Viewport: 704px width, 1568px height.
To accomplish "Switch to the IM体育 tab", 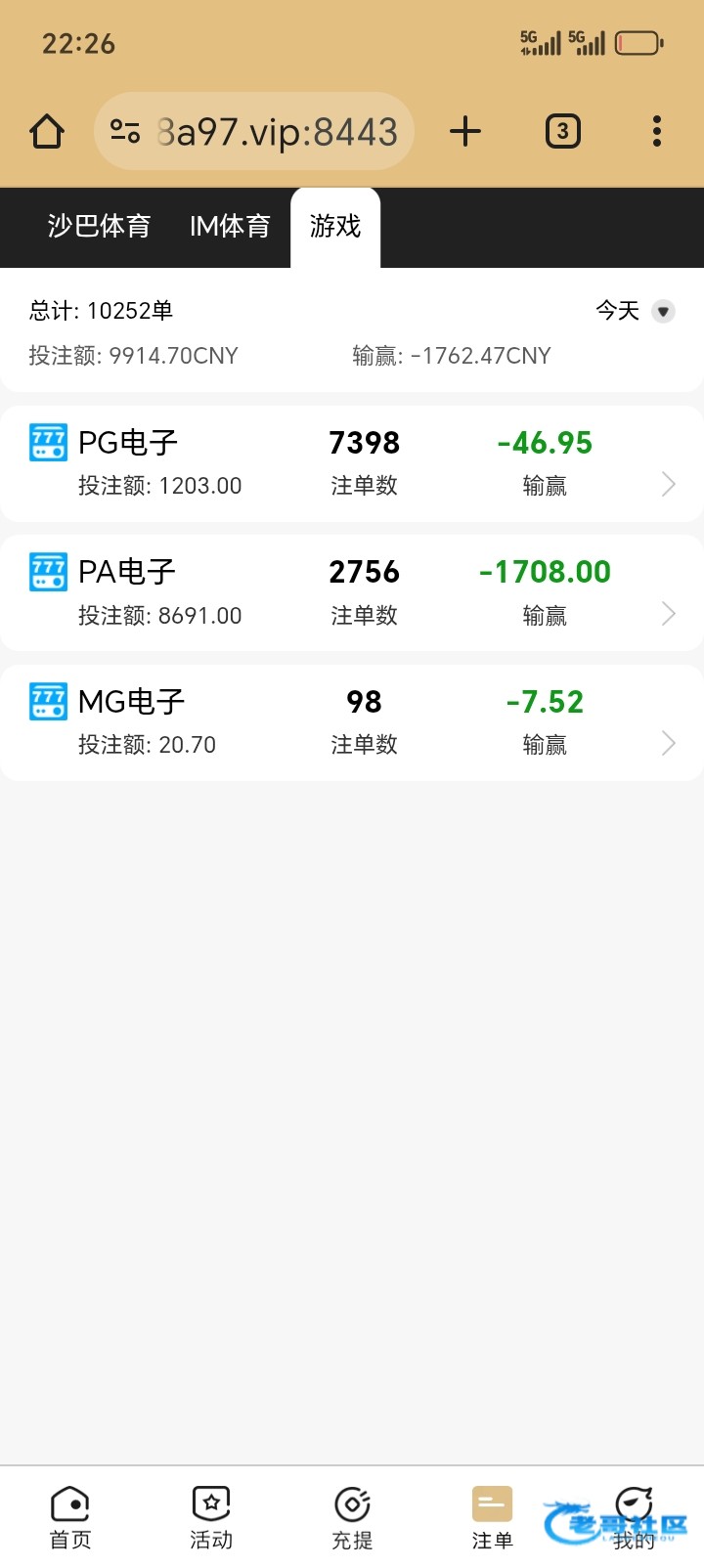I will coord(230,227).
